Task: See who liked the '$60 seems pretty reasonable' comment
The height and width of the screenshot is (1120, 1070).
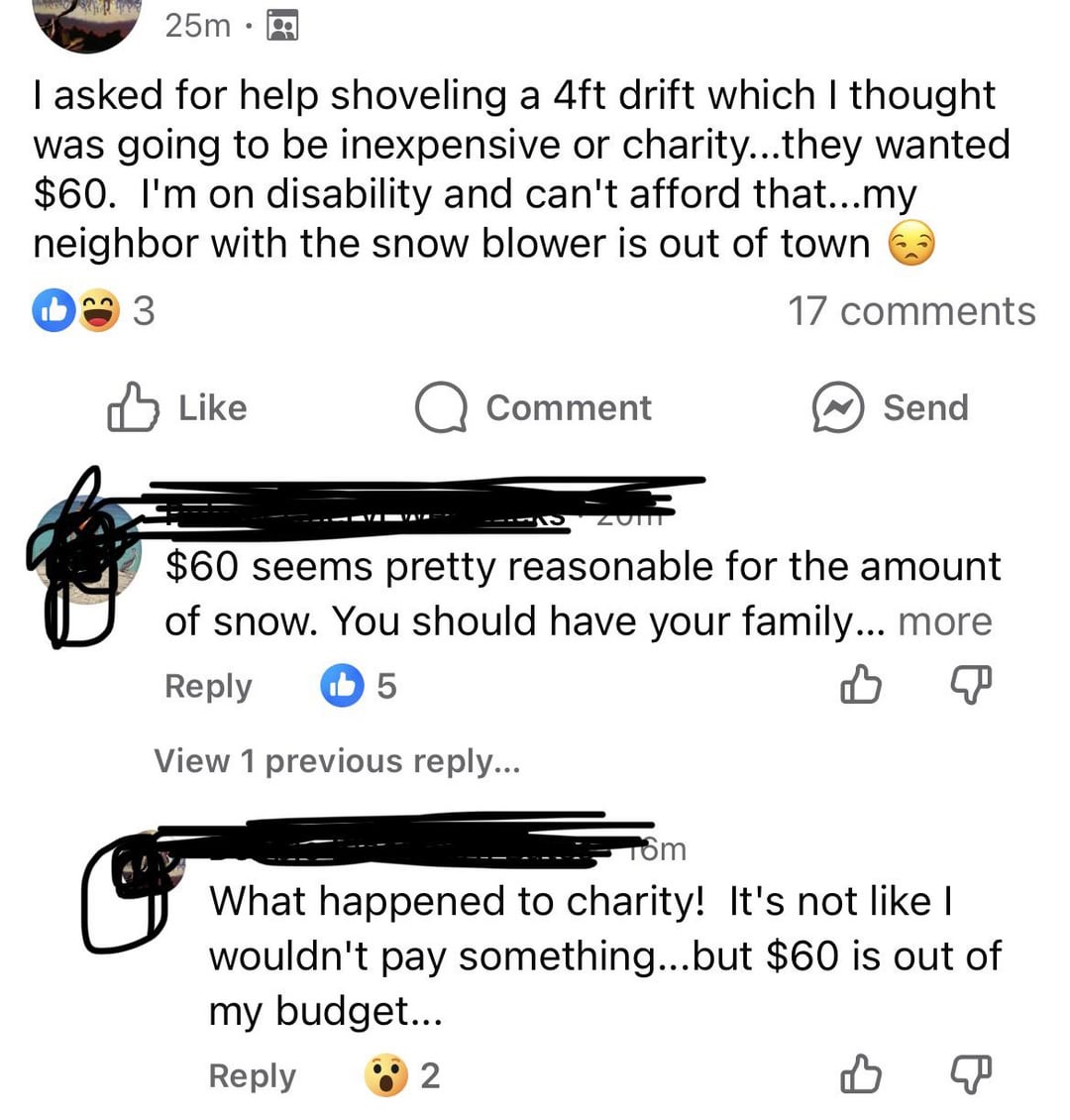Action: coord(358,686)
